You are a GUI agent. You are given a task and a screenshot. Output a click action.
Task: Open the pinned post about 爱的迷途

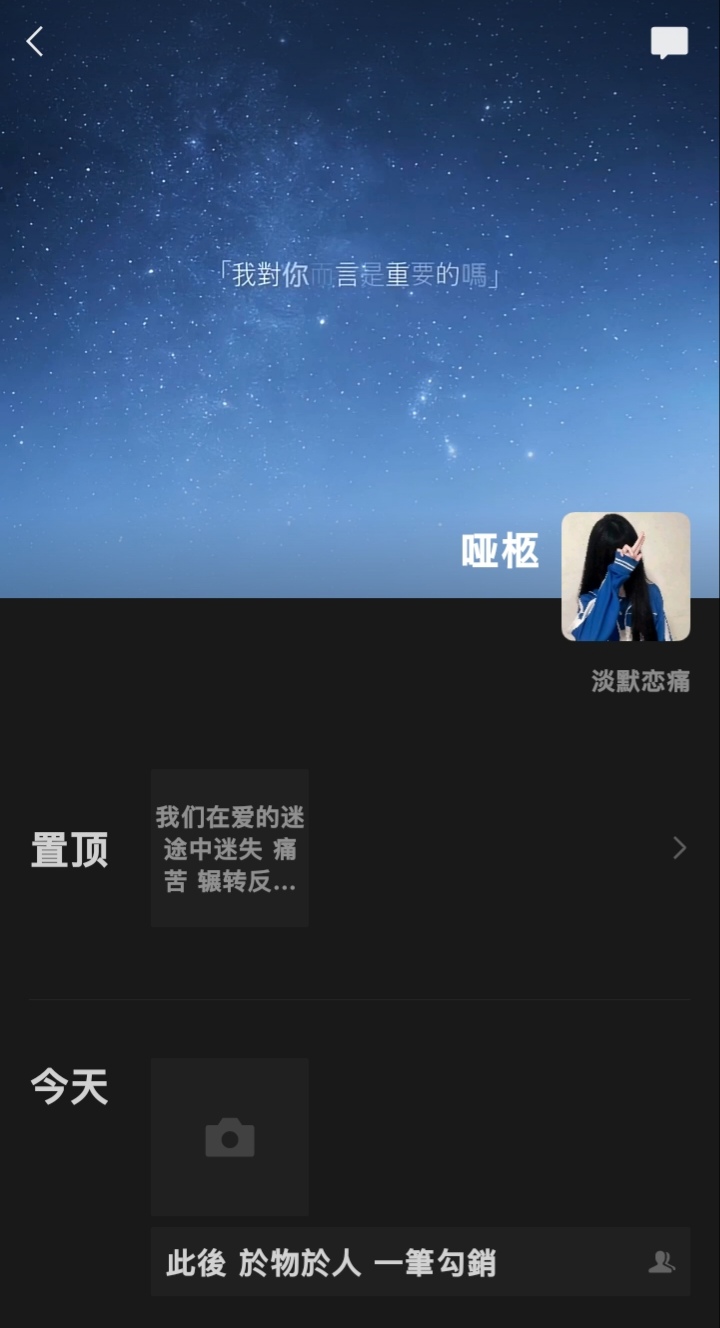pyautogui.click(x=230, y=848)
